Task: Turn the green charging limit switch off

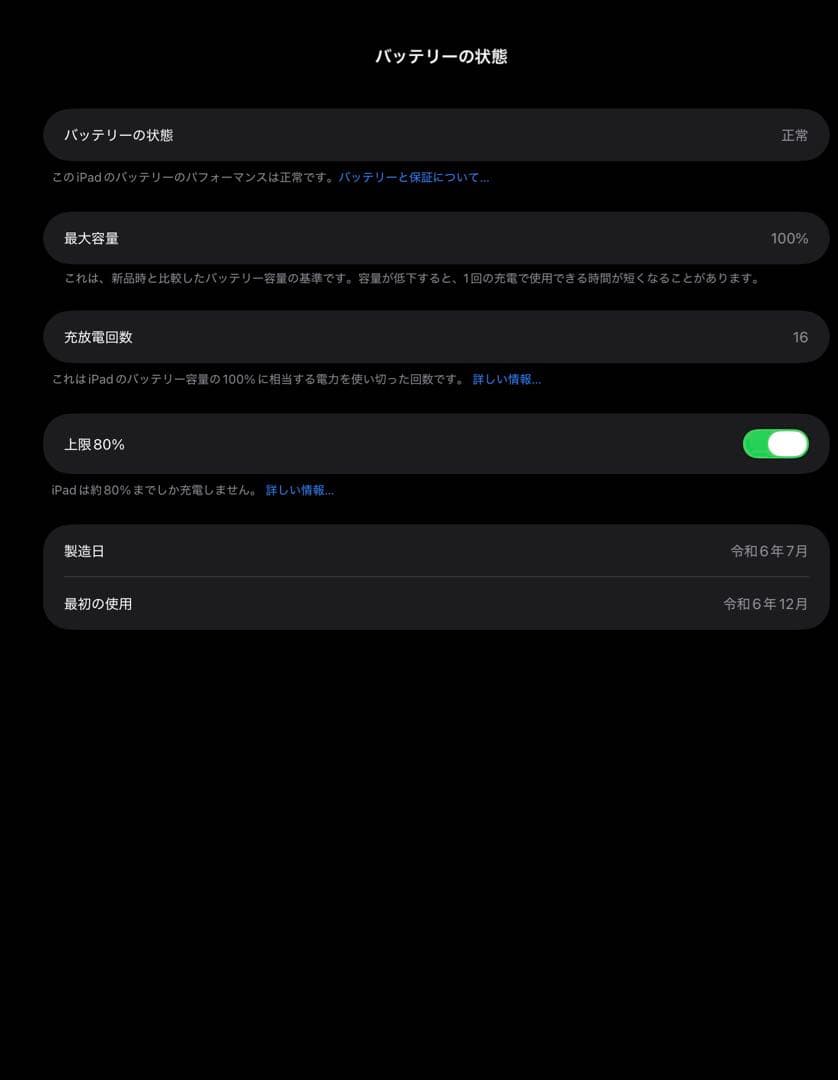Action: point(775,443)
